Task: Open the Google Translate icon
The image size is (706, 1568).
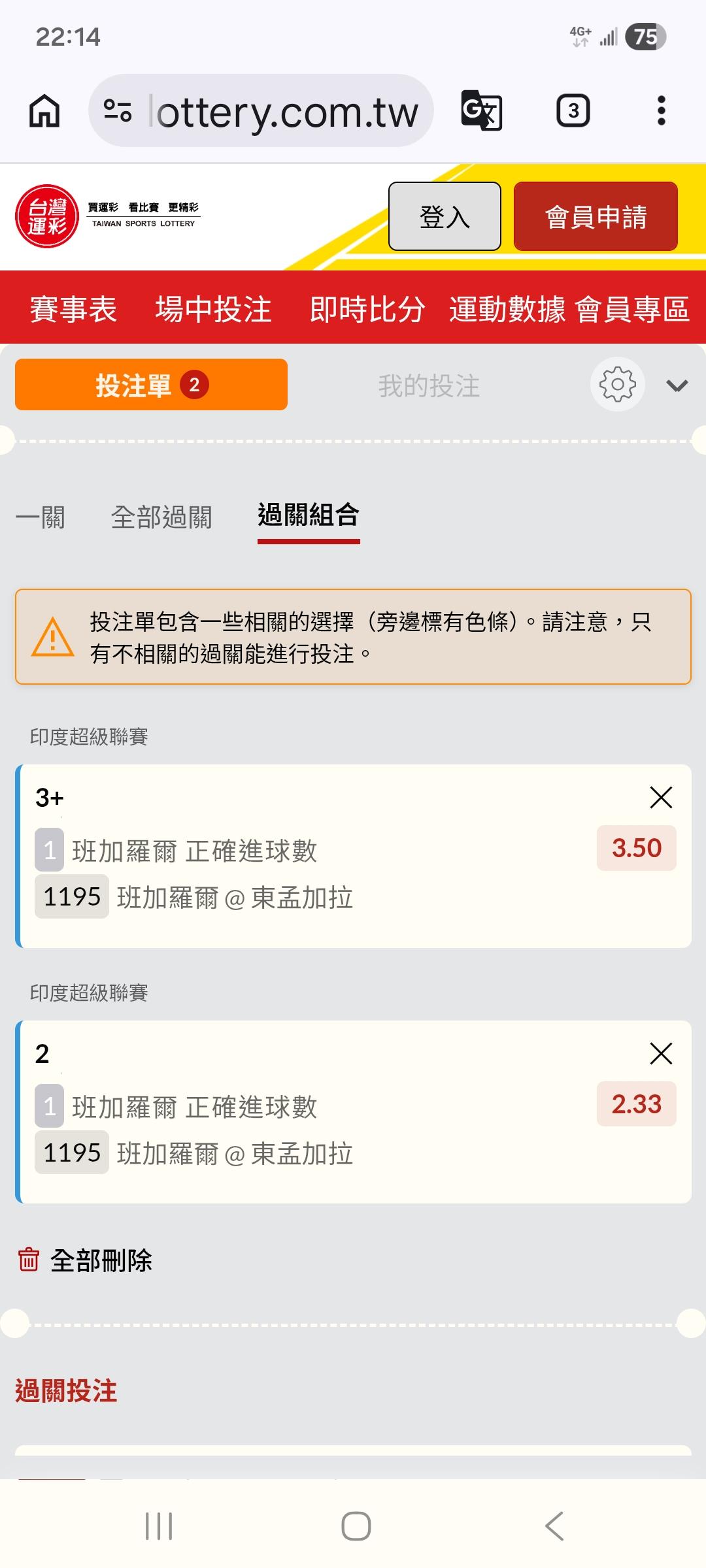Action: pos(482,111)
